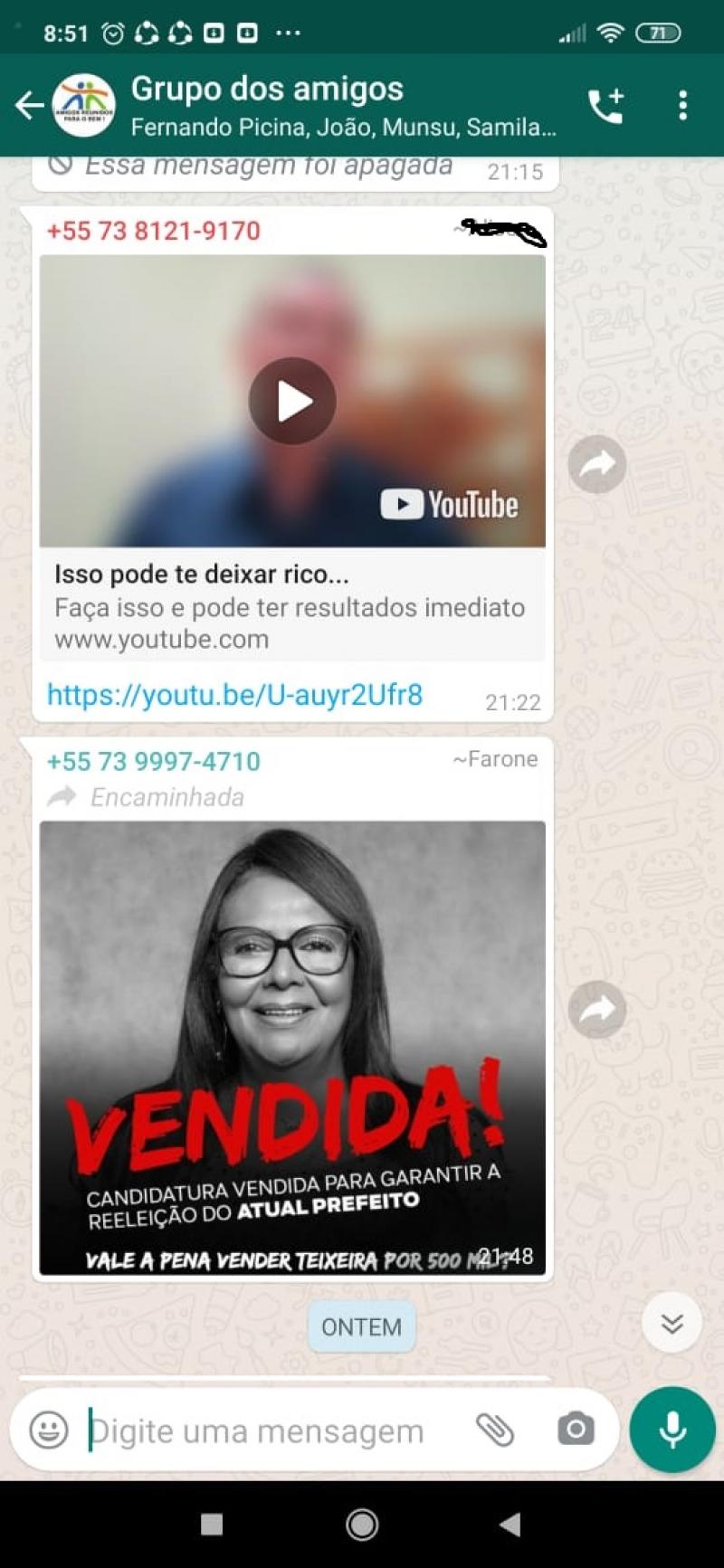Image resolution: width=724 pixels, height=1568 pixels.
Task: Tap sender number +55 73 9997-4710
Action: click(x=154, y=761)
